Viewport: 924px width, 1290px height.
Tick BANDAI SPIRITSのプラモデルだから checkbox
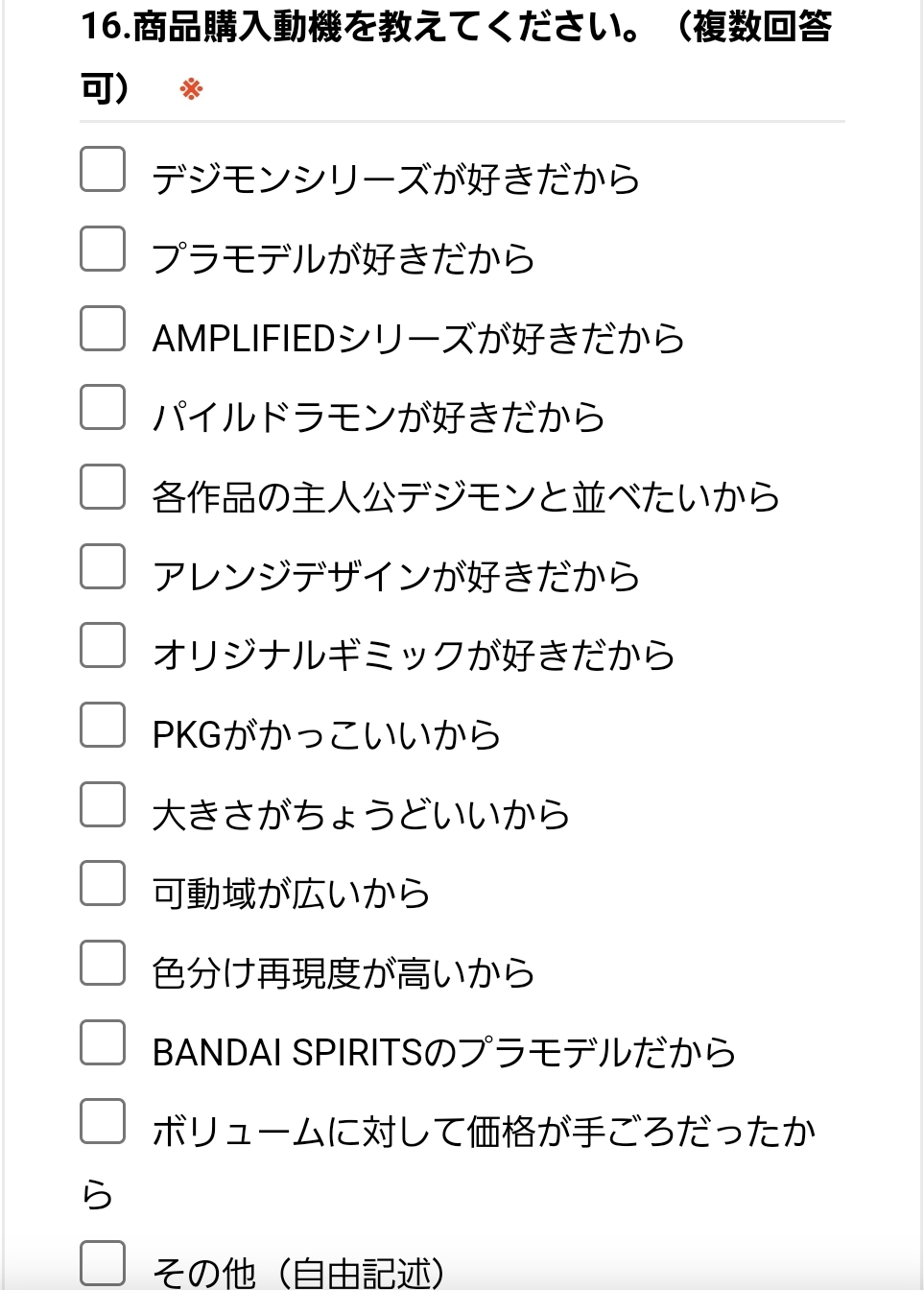tap(103, 1043)
